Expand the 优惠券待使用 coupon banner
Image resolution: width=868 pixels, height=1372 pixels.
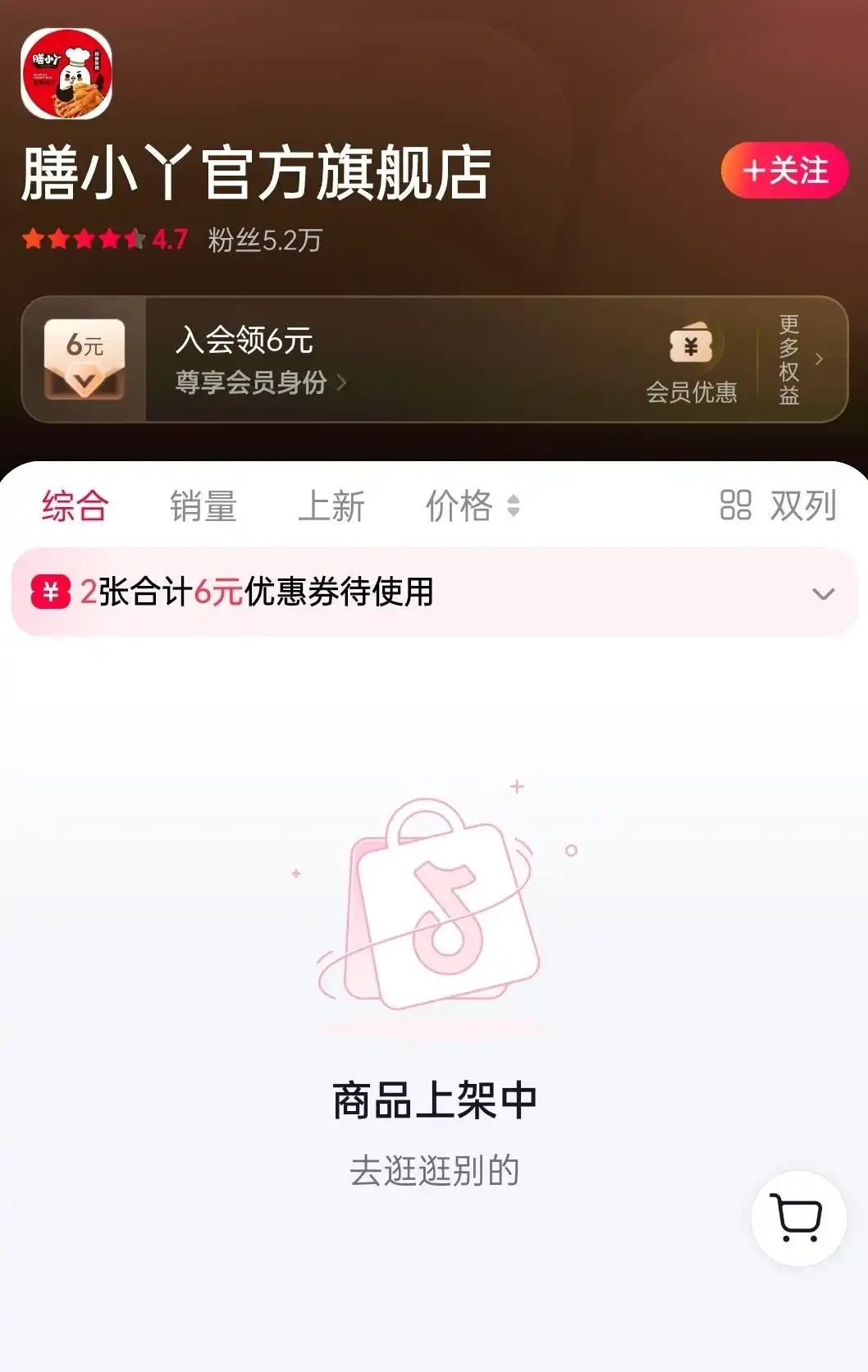pyautogui.click(x=823, y=593)
